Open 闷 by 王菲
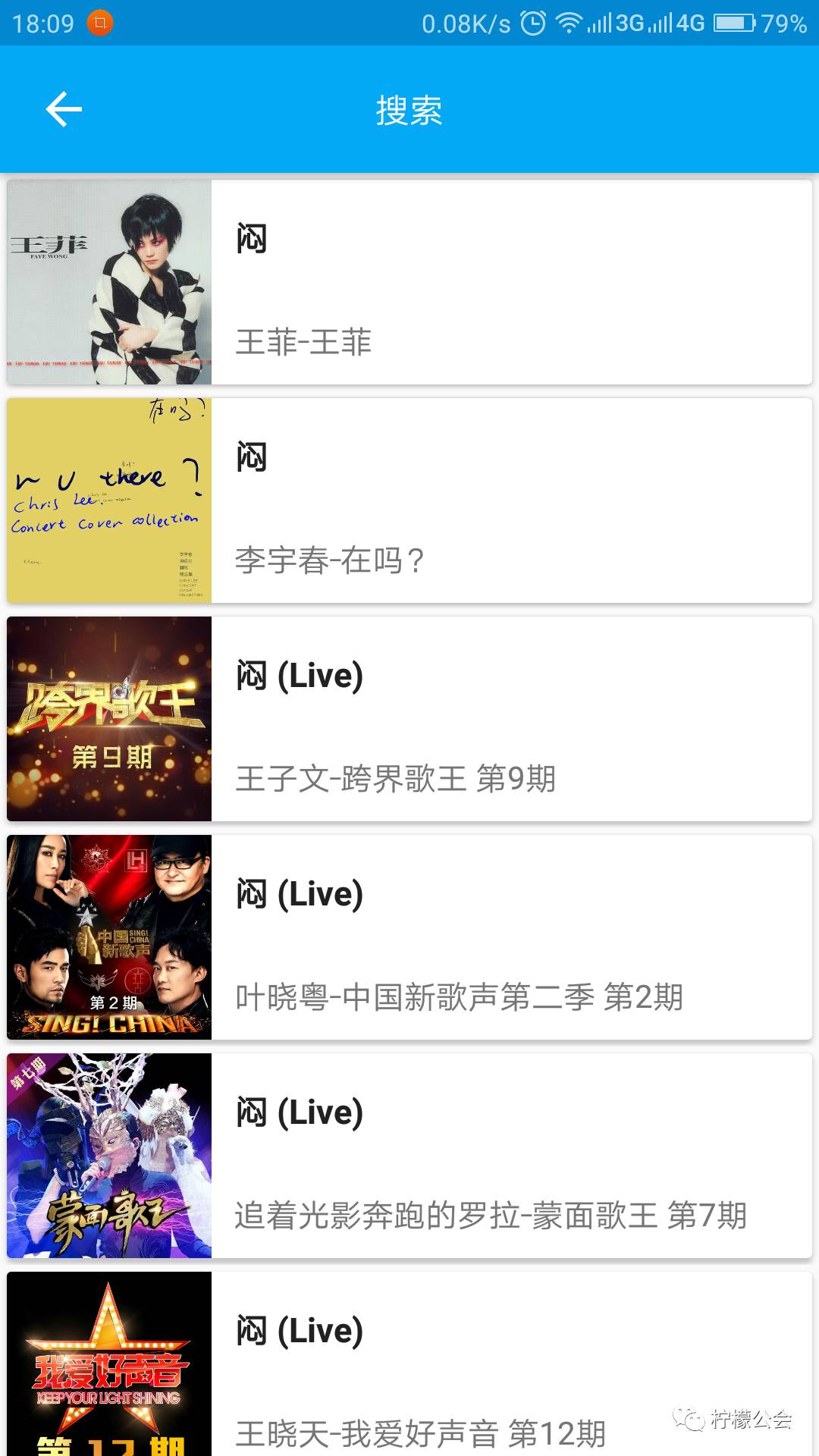This screenshot has height=1456, width=819. coord(409,282)
